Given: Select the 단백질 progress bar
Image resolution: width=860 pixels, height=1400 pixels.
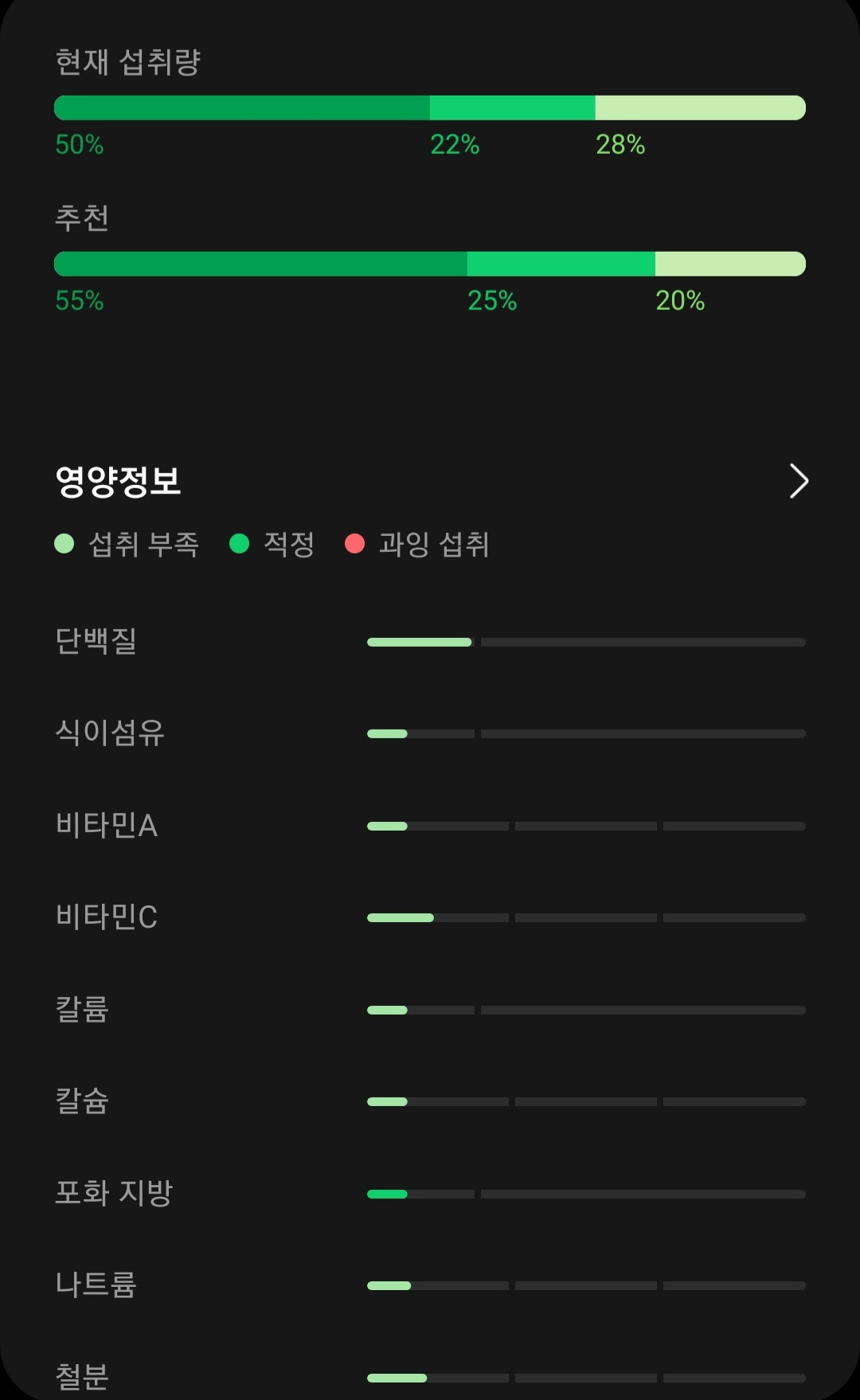Looking at the screenshot, I should pyautogui.click(x=585, y=641).
